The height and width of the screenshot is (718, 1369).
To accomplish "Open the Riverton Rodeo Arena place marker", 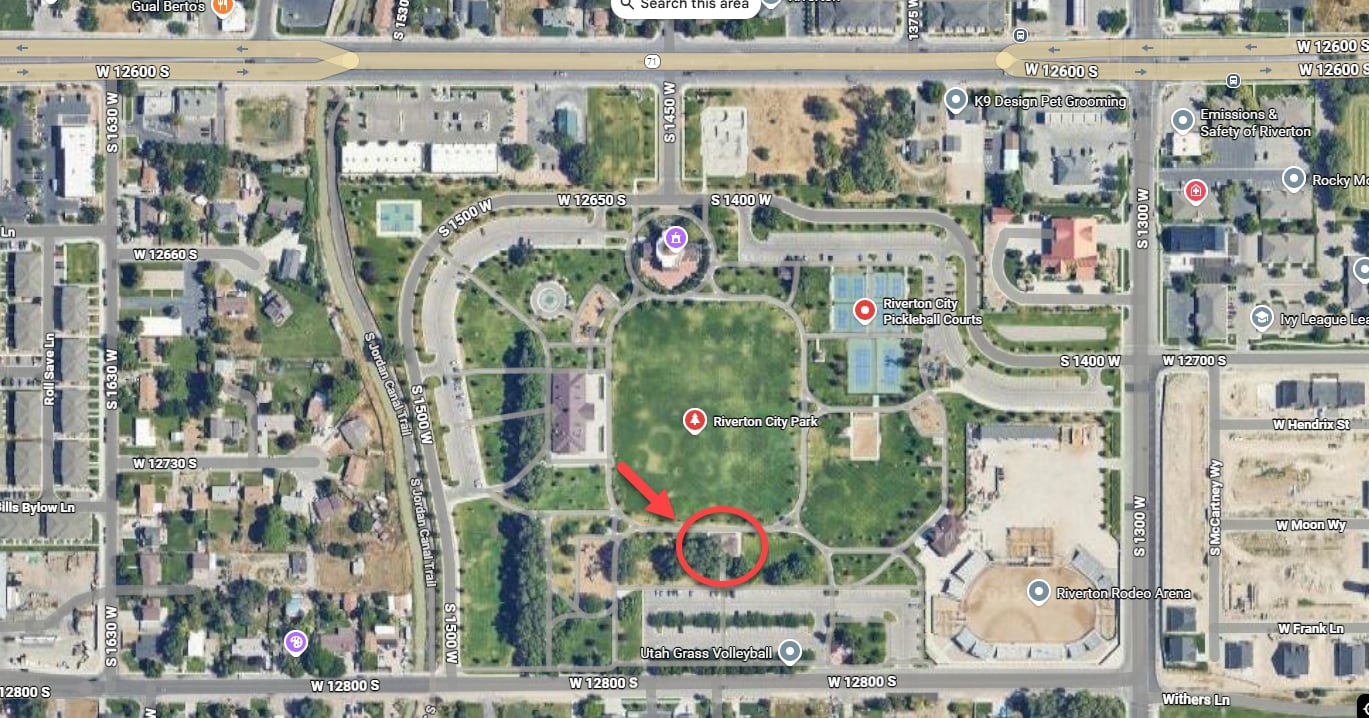I will [1039, 593].
